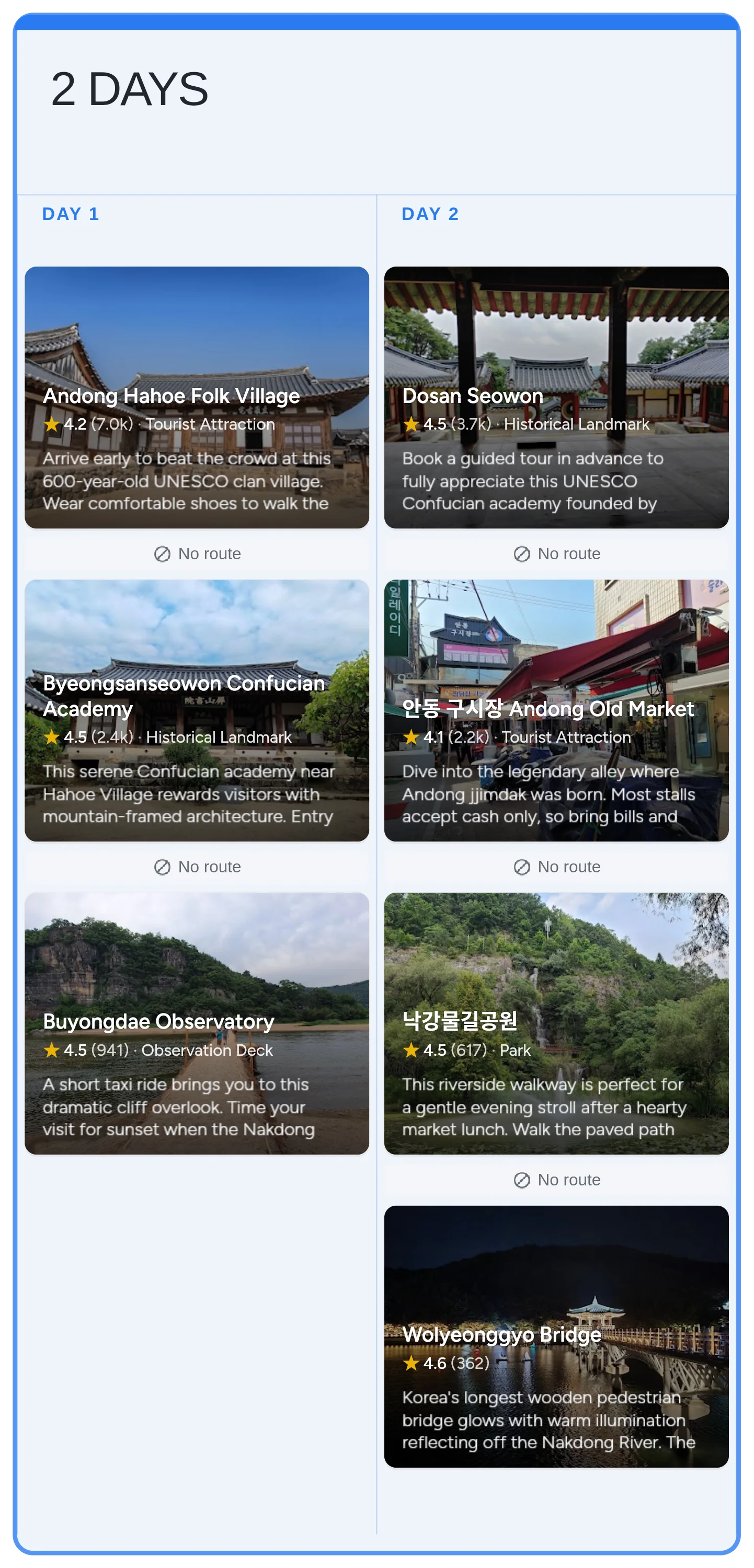View the Wolyeonggyo Bridge card
The width and height of the screenshot is (754, 1568).
click(x=555, y=1335)
